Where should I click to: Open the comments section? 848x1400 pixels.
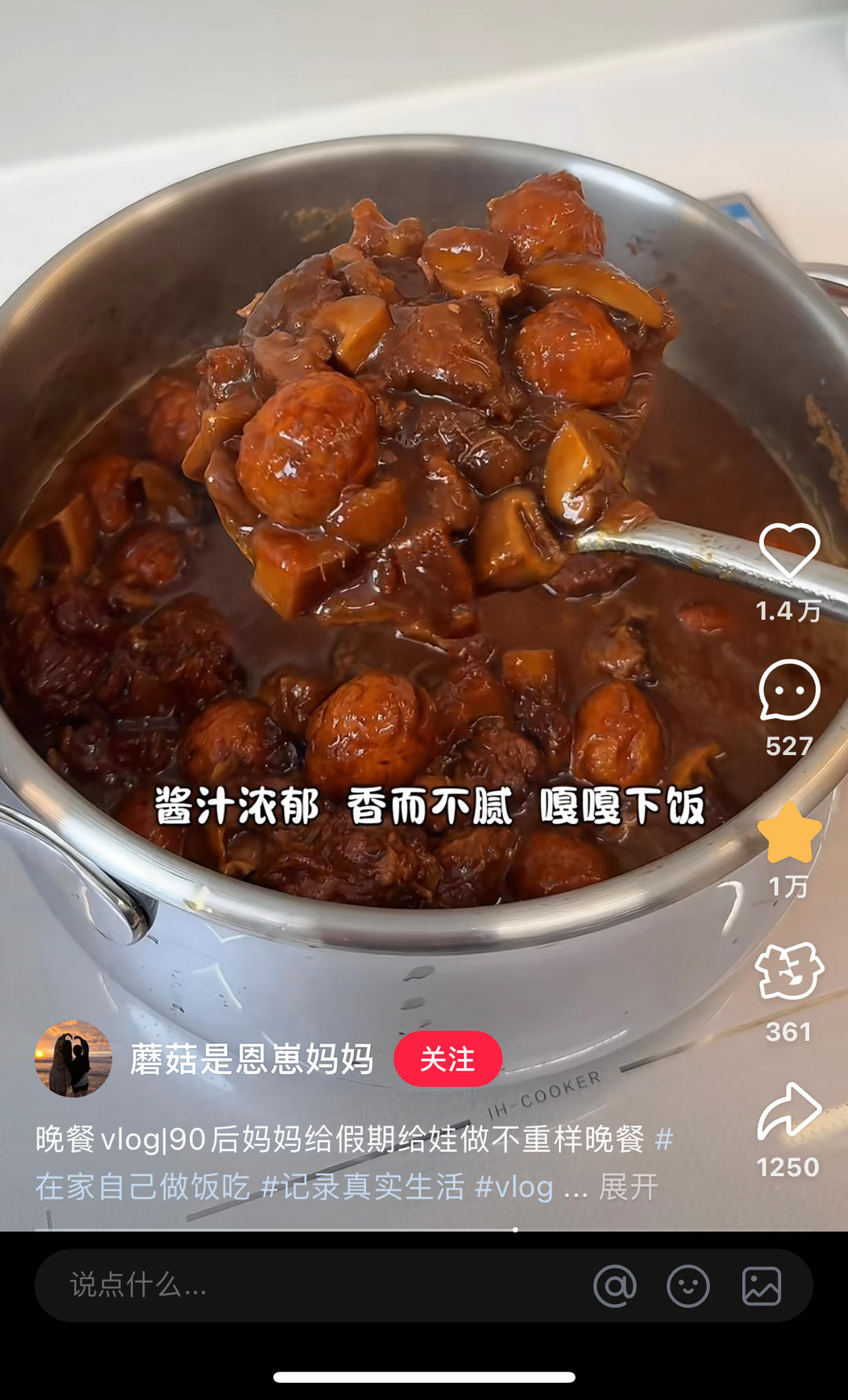point(789,691)
